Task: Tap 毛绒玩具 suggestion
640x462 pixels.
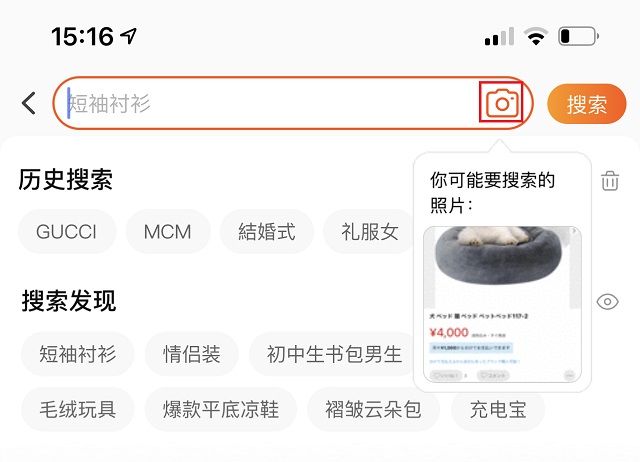Action: point(78,409)
